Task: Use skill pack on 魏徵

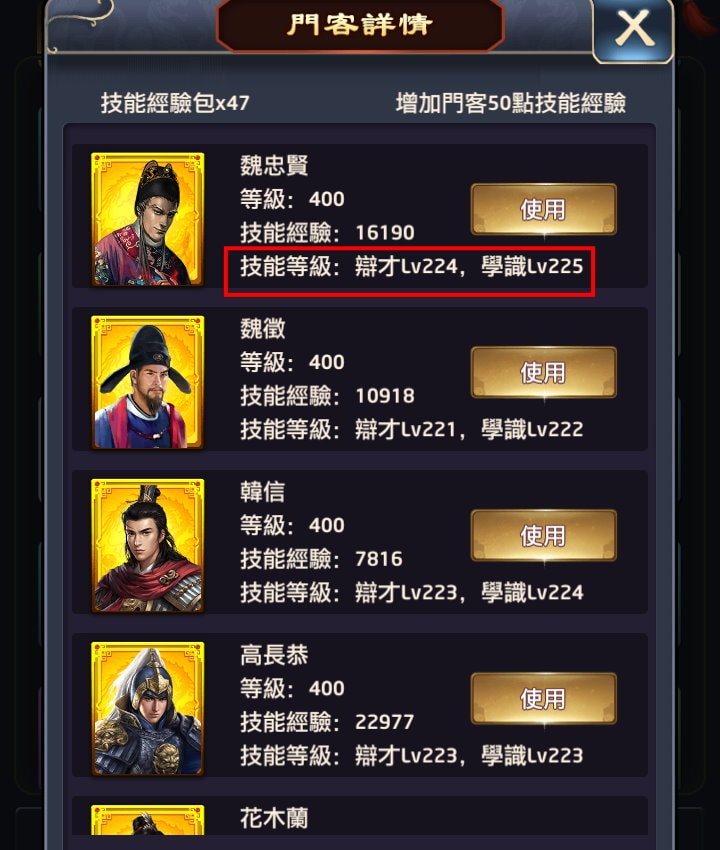Action: pos(543,372)
